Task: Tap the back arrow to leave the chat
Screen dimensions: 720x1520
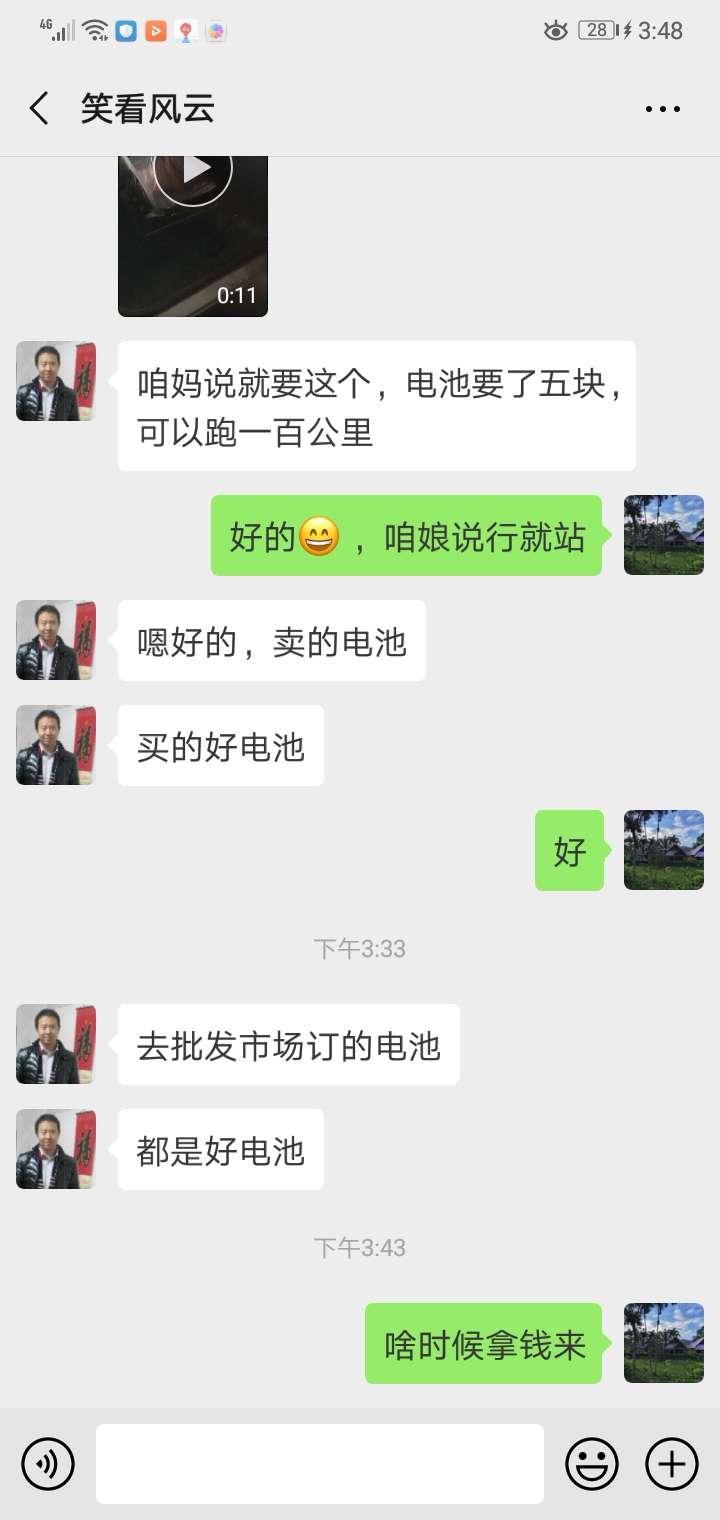Action: coord(38,108)
